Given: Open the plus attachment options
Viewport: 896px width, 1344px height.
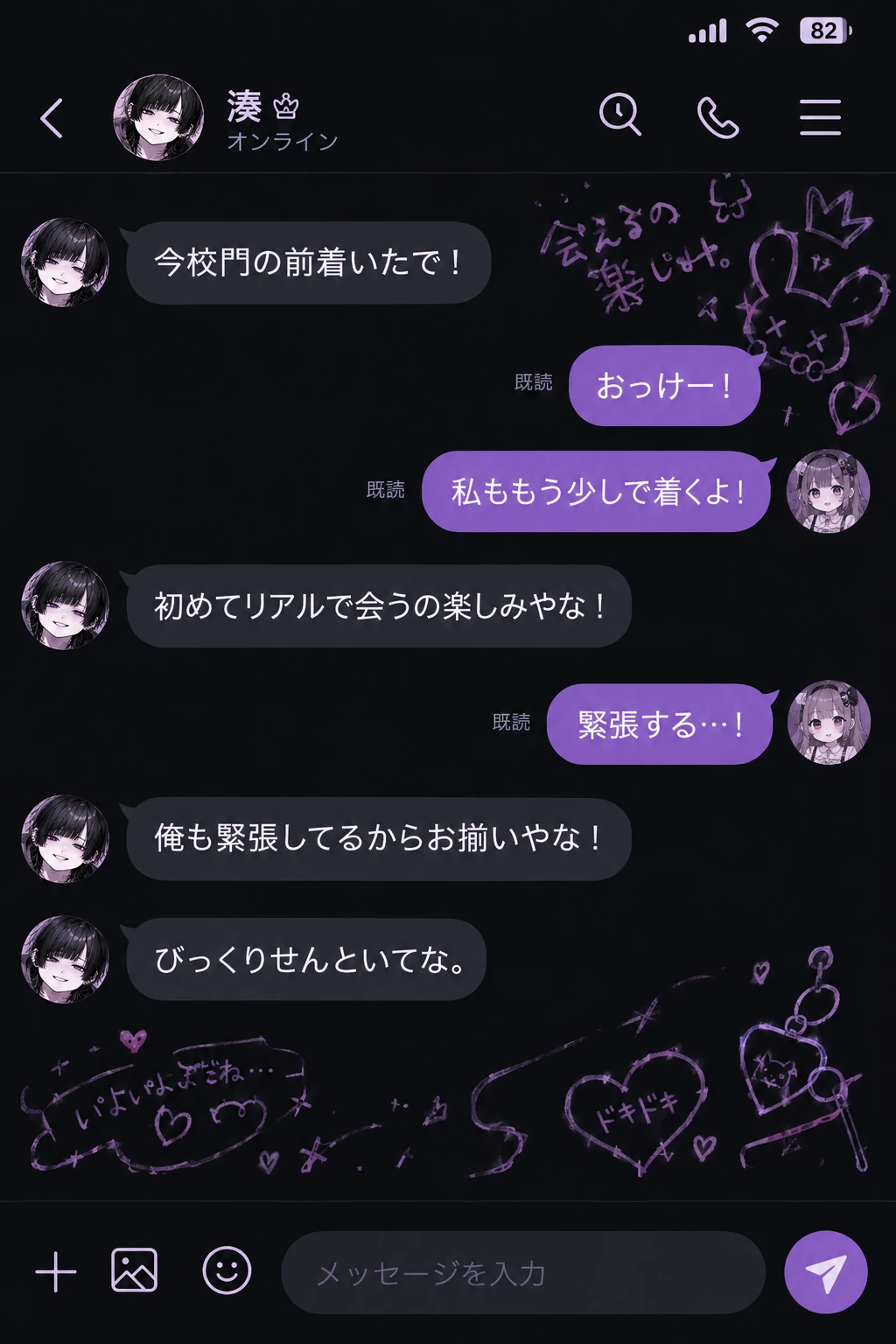Looking at the screenshot, I should (x=56, y=1271).
